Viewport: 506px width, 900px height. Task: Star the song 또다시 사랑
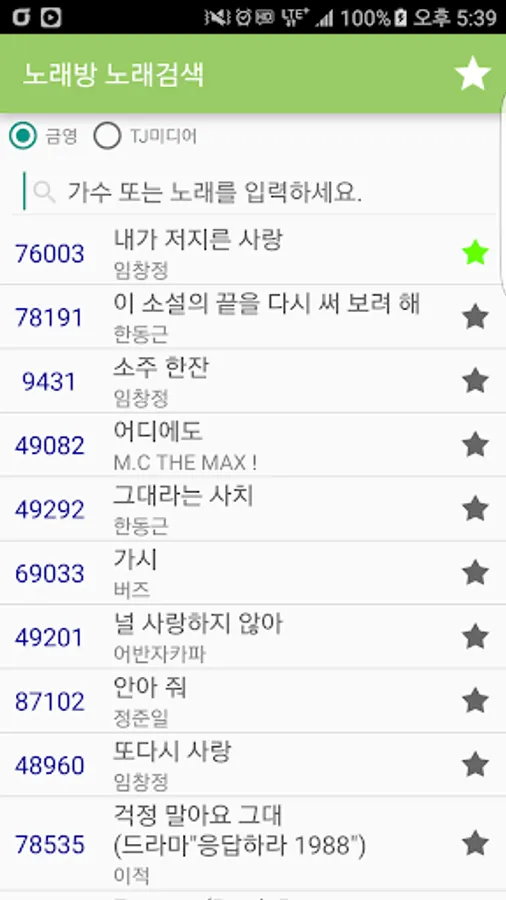coord(476,765)
